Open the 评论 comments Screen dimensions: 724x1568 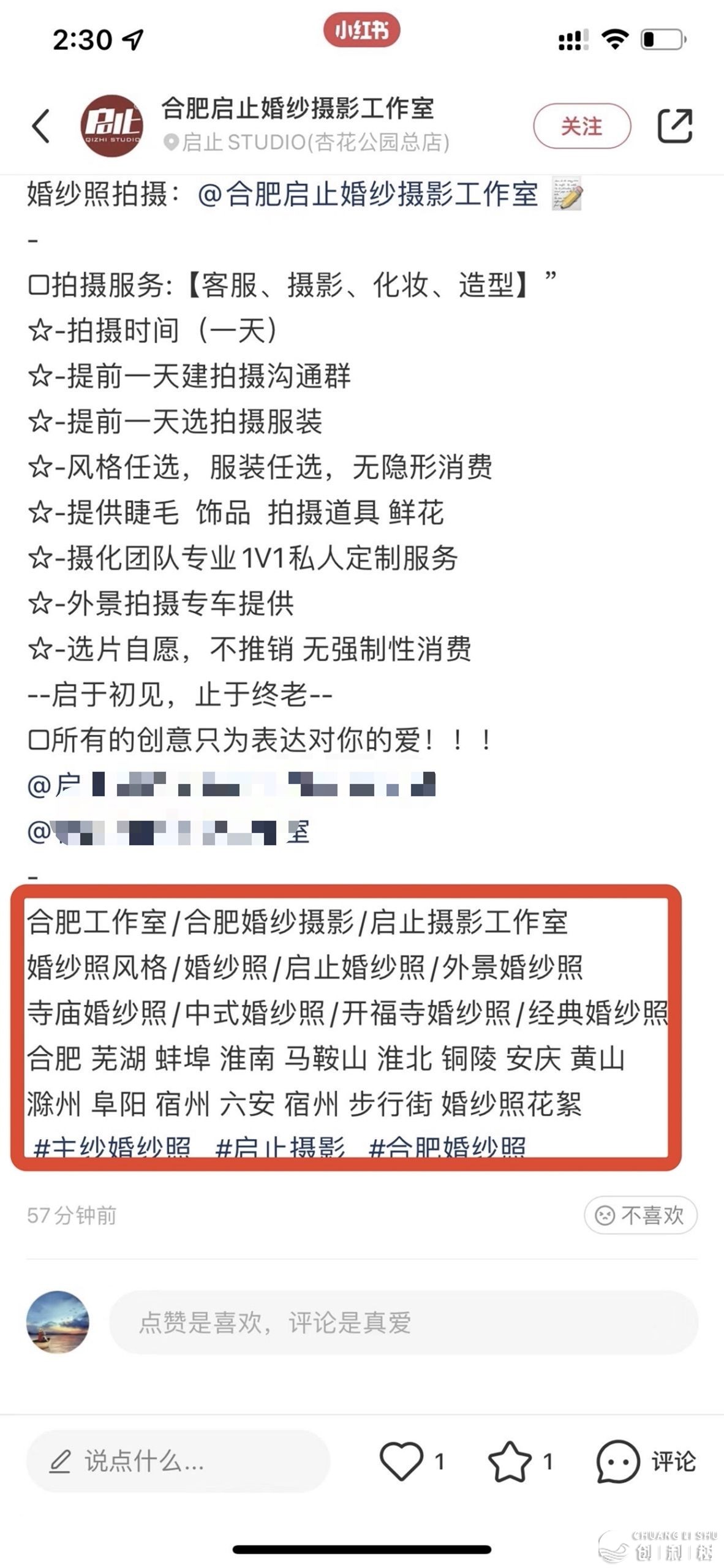pyautogui.click(x=647, y=1461)
